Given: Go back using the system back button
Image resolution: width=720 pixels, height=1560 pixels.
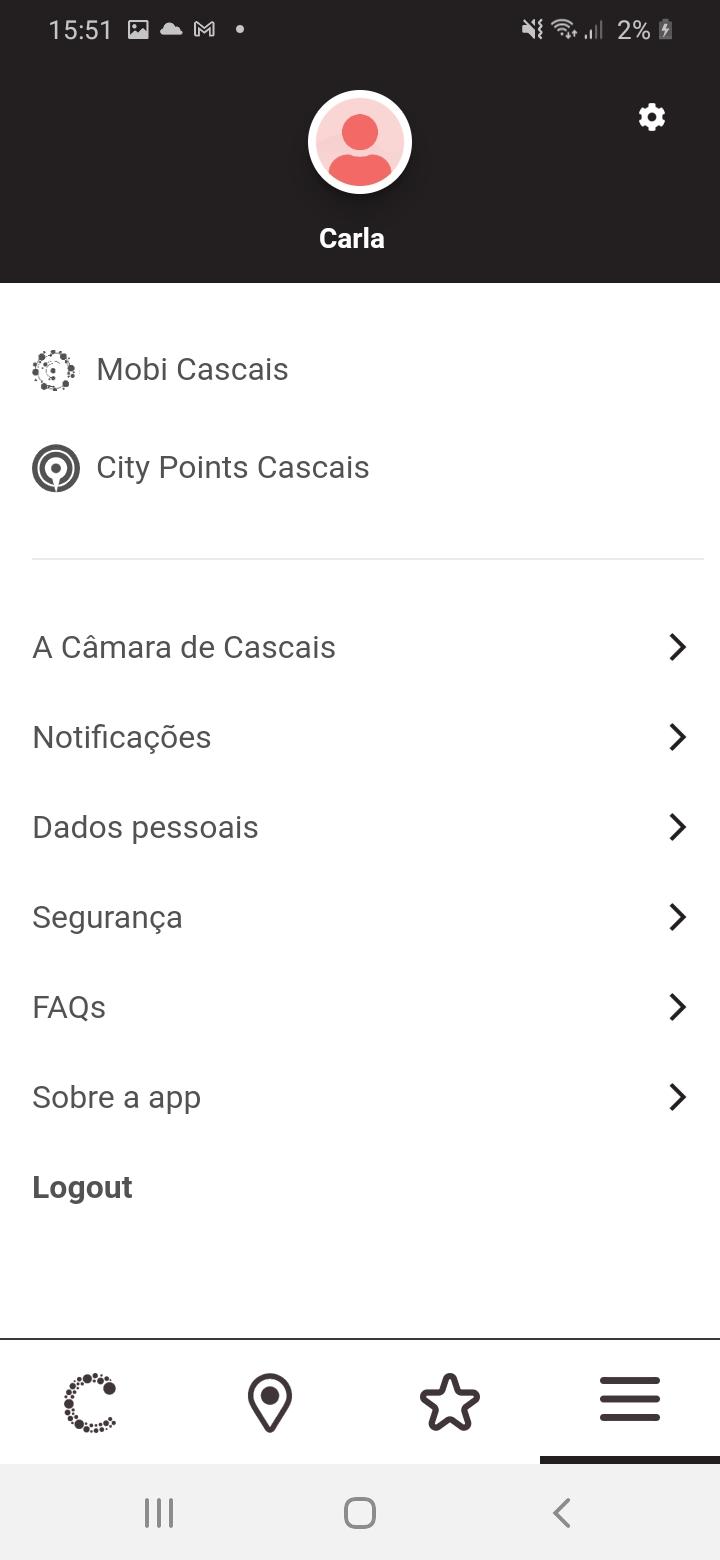Looking at the screenshot, I should point(562,1513).
